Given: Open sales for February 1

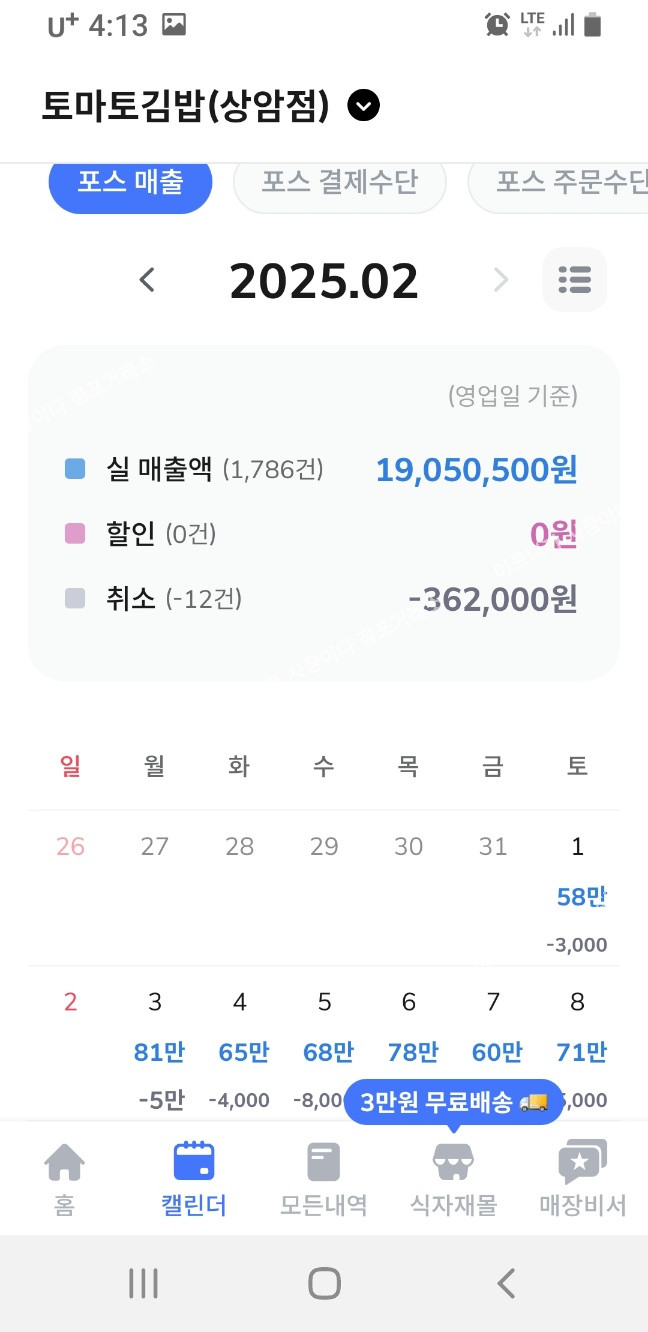Looking at the screenshot, I should [x=577, y=889].
